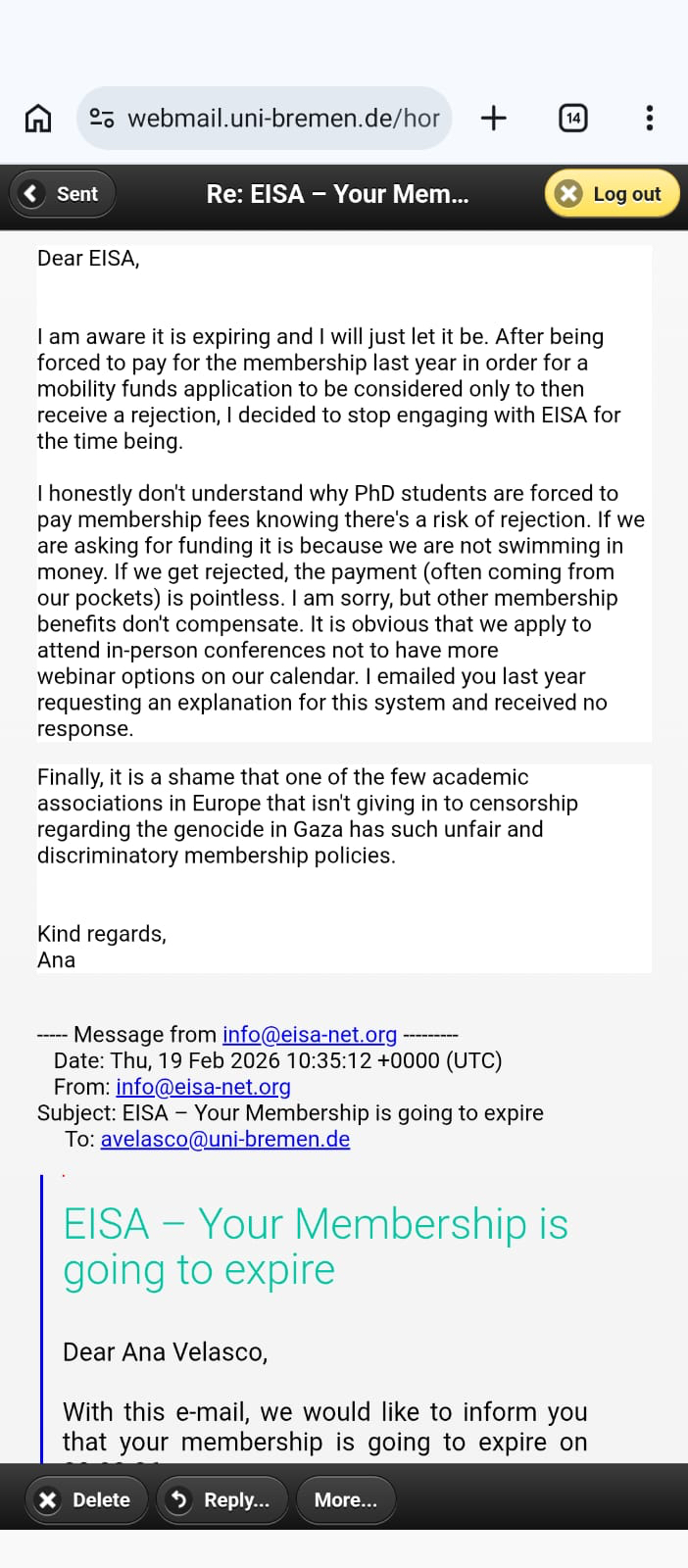Show the 14 open tabs
The width and height of the screenshot is (688, 1568).
pyautogui.click(x=573, y=119)
